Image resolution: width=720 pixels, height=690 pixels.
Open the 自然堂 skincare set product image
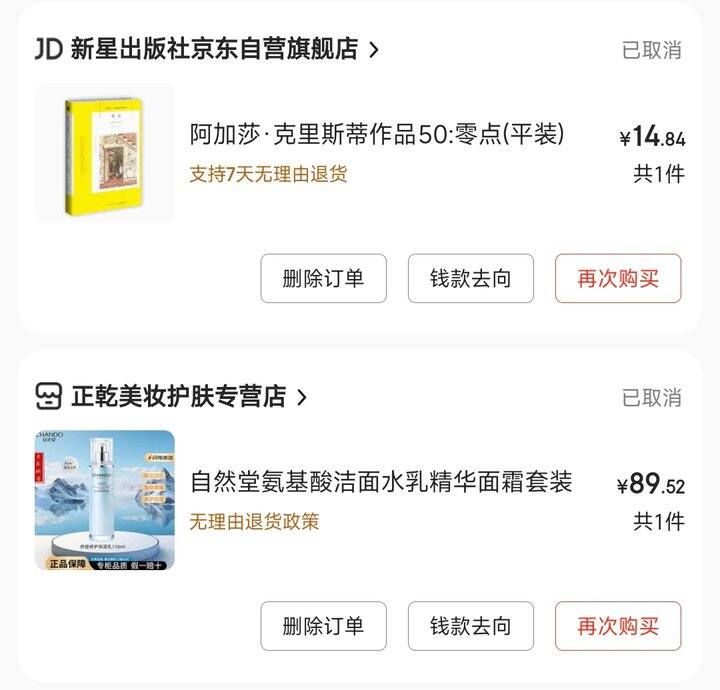(x=104, y=500)
